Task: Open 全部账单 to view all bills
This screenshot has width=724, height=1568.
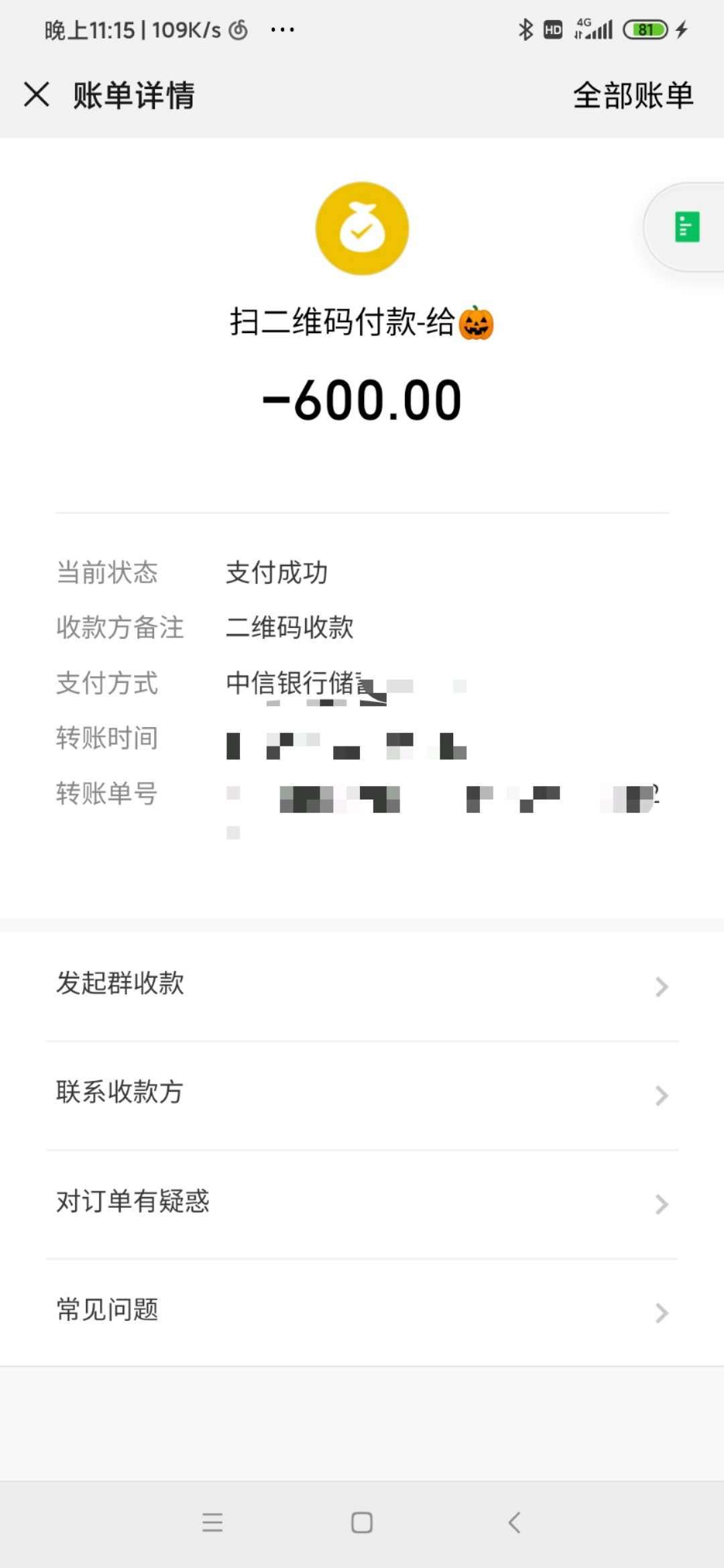Action: [633, 95]
